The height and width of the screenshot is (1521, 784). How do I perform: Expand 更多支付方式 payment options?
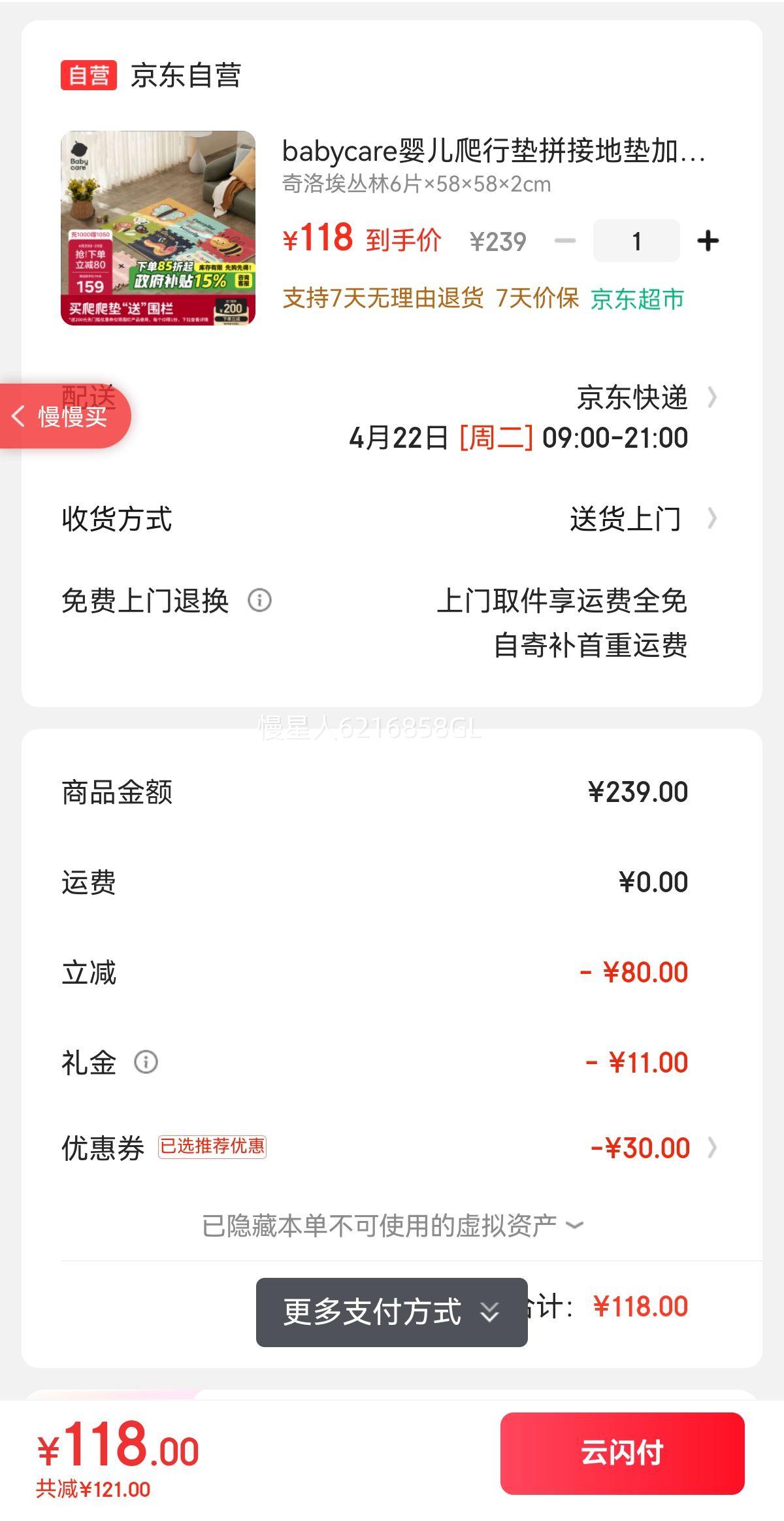click(x=391, y=1312)
